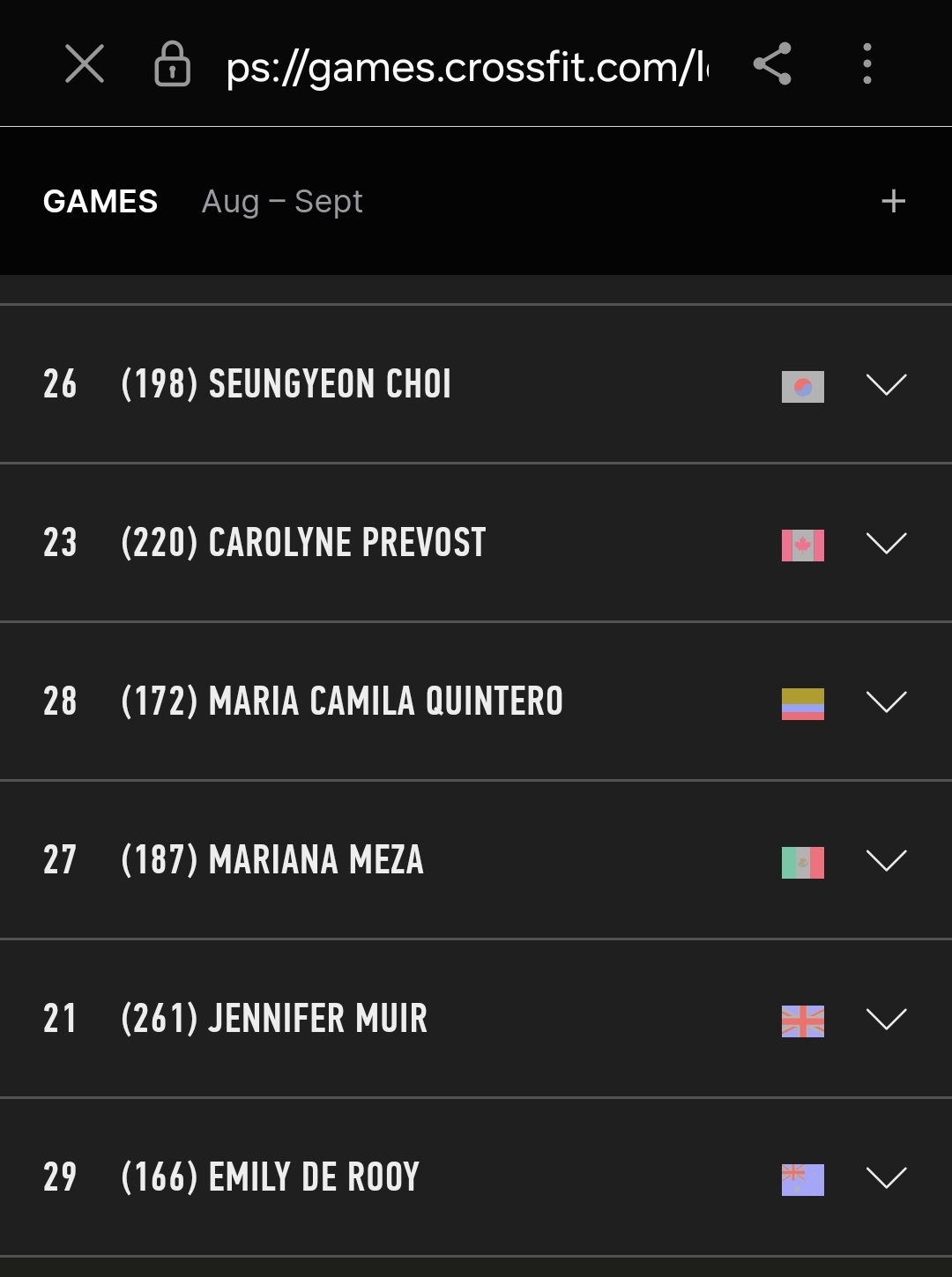The image size is (952, 1277).
Task: Open the browser overflow menu
Action: coord(867,64)
